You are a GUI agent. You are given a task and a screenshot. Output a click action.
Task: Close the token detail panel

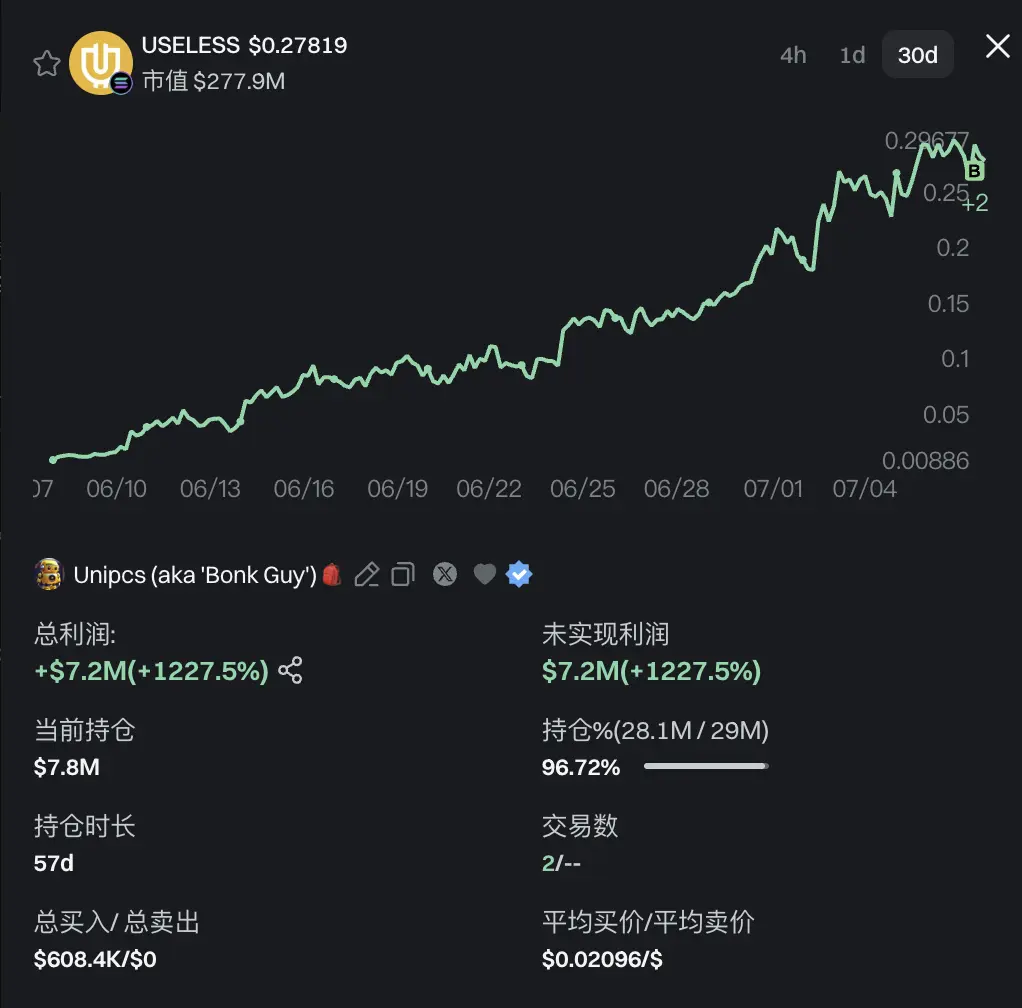pos(997,46)
